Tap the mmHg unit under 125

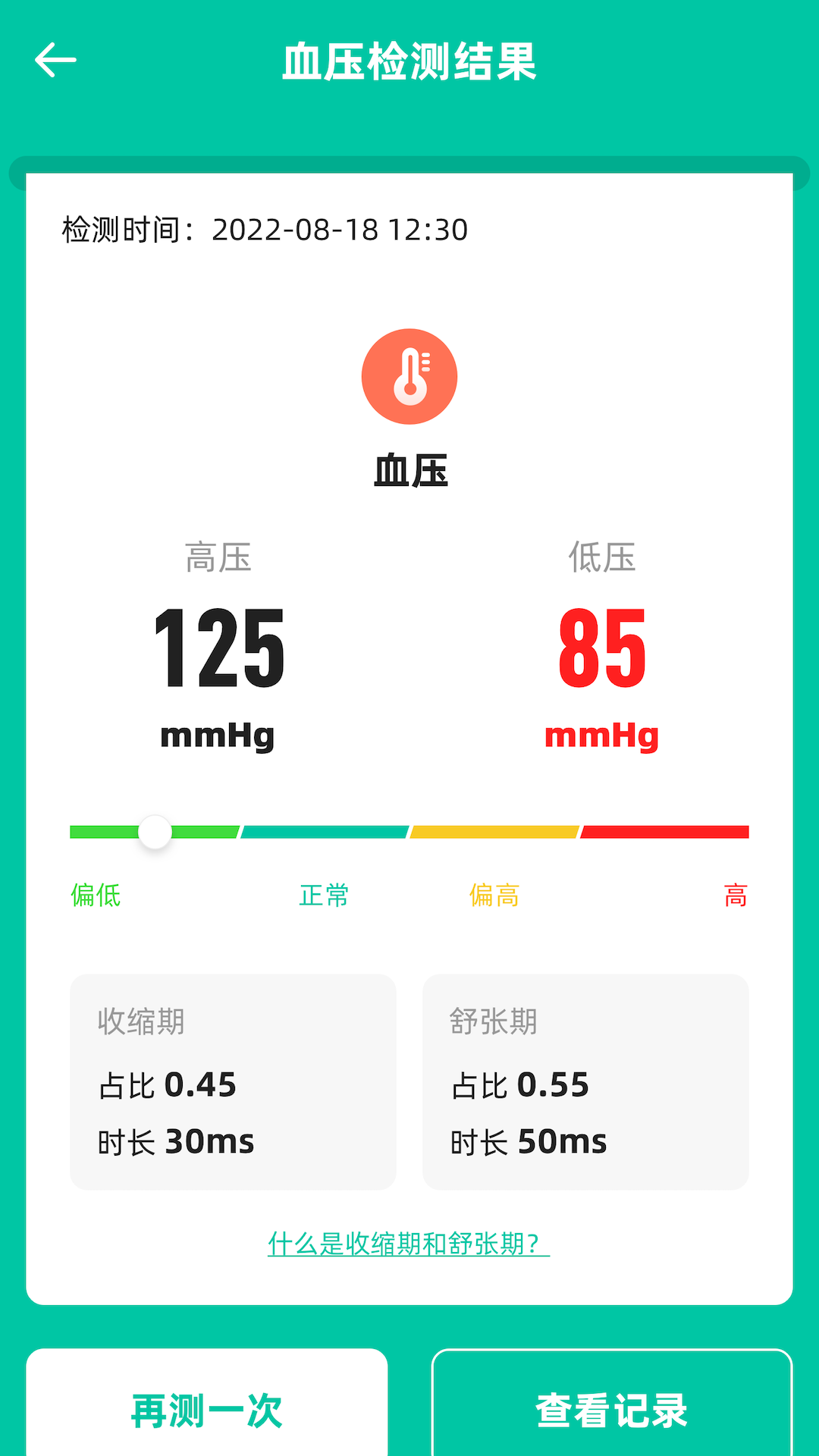coord(218,735)
